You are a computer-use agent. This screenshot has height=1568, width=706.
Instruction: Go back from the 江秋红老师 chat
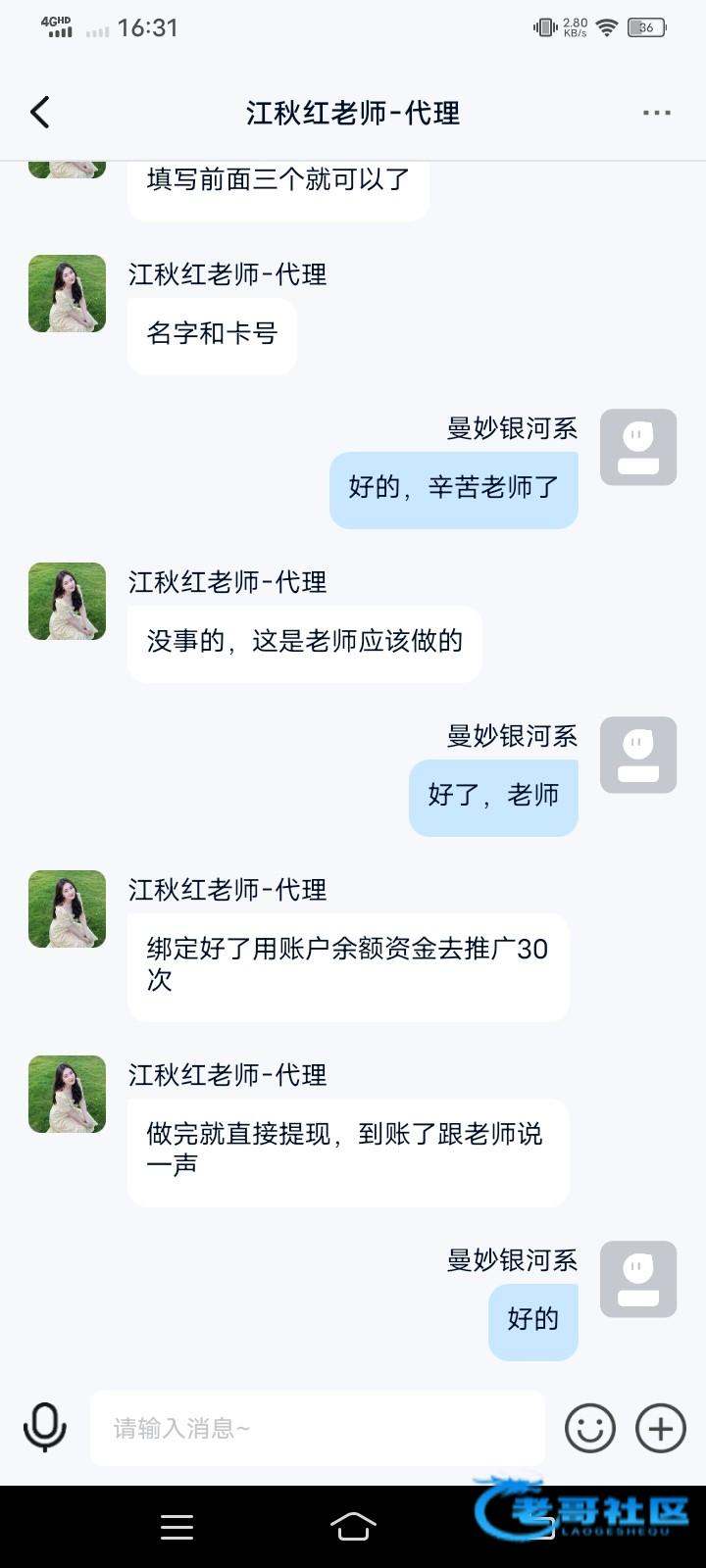(x=40, y=113)
